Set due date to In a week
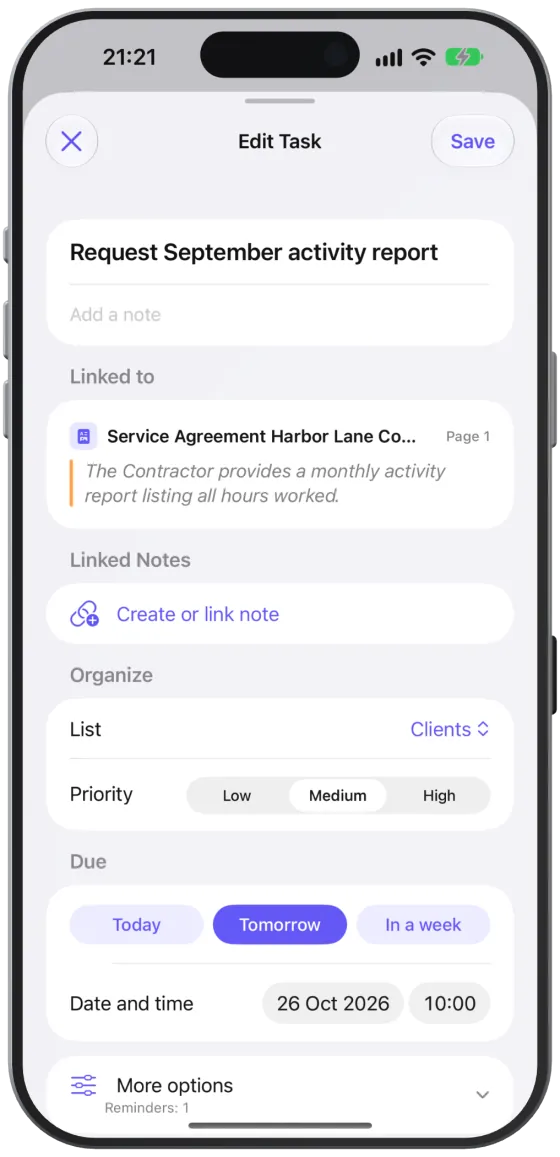Image resolution: width=560 pixels, height=1157 pixels. pos(424,925)
